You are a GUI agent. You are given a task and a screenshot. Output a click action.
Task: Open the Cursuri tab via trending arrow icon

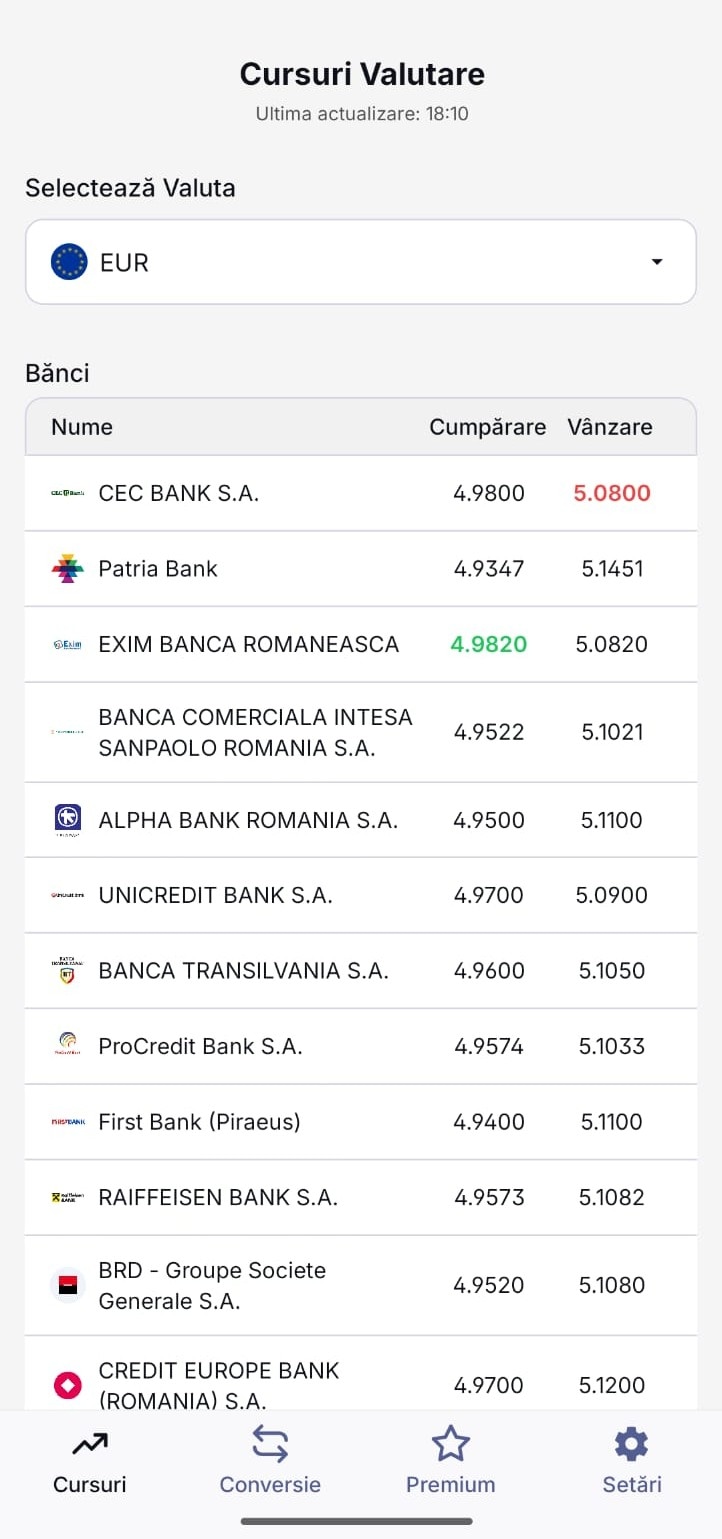coord(88,1444)
